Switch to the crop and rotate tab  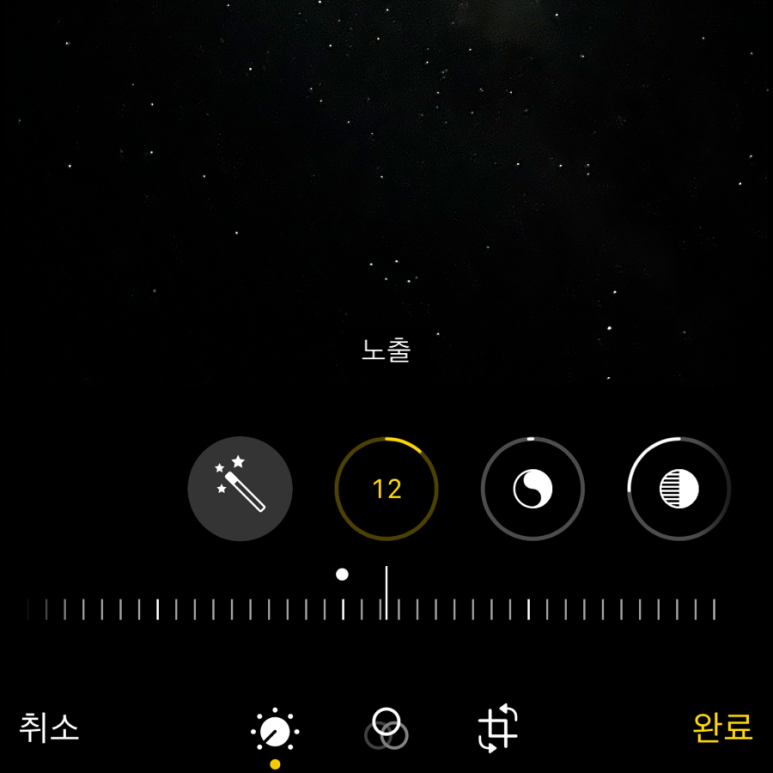click(x=498, y=727)
